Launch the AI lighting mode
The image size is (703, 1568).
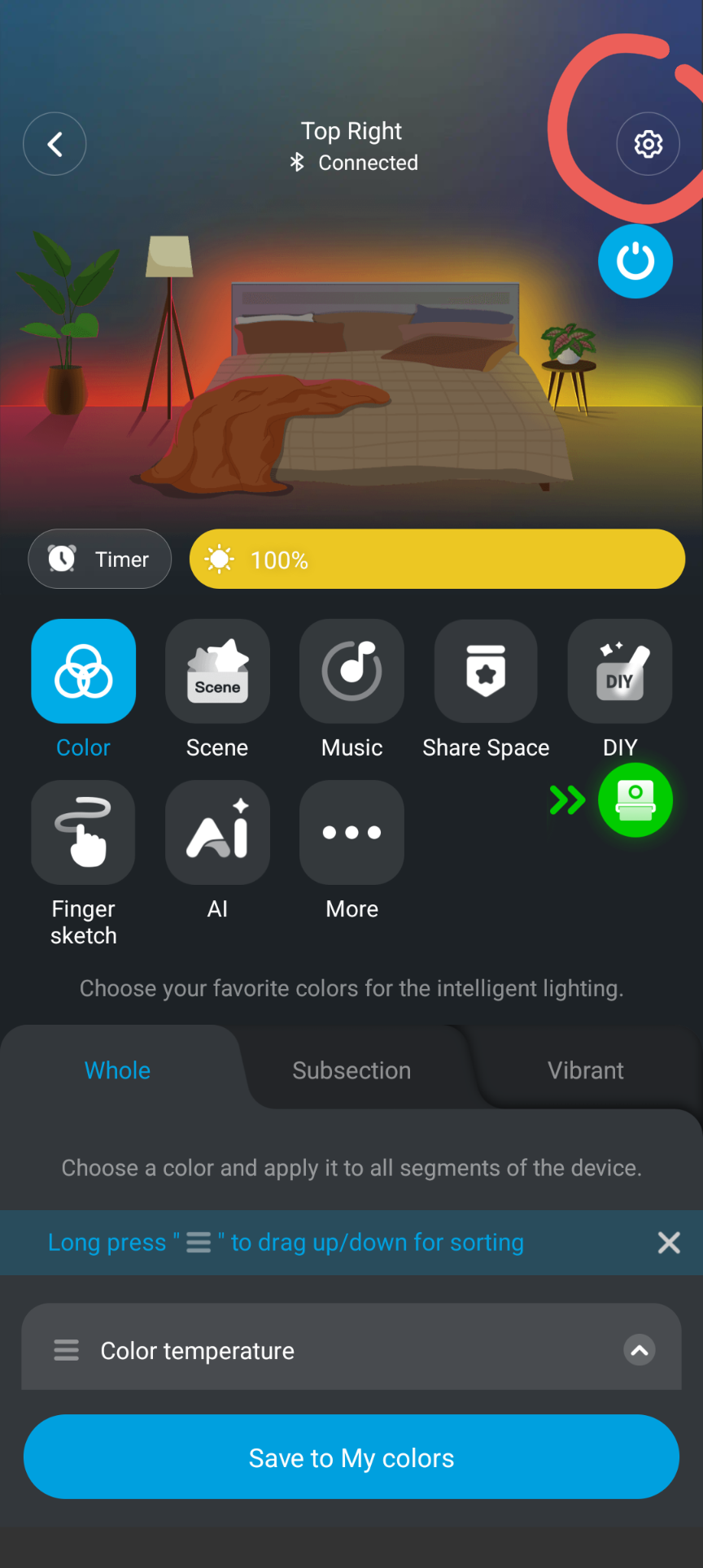click(217, 832)
